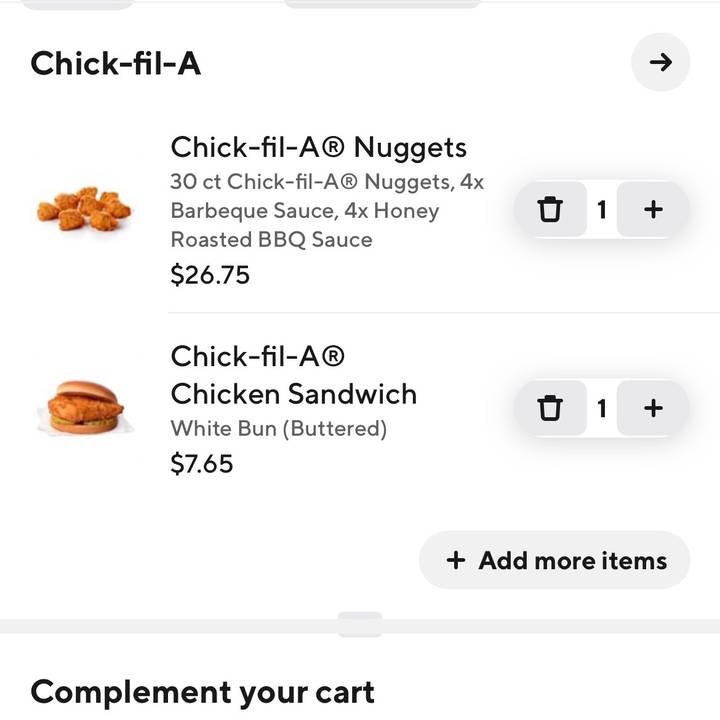The width and height of the screenshot is (720, 720).
Task: Delete the Chicken Sandwich from cart
Action: pyautogui.click(x=550, y=408)
